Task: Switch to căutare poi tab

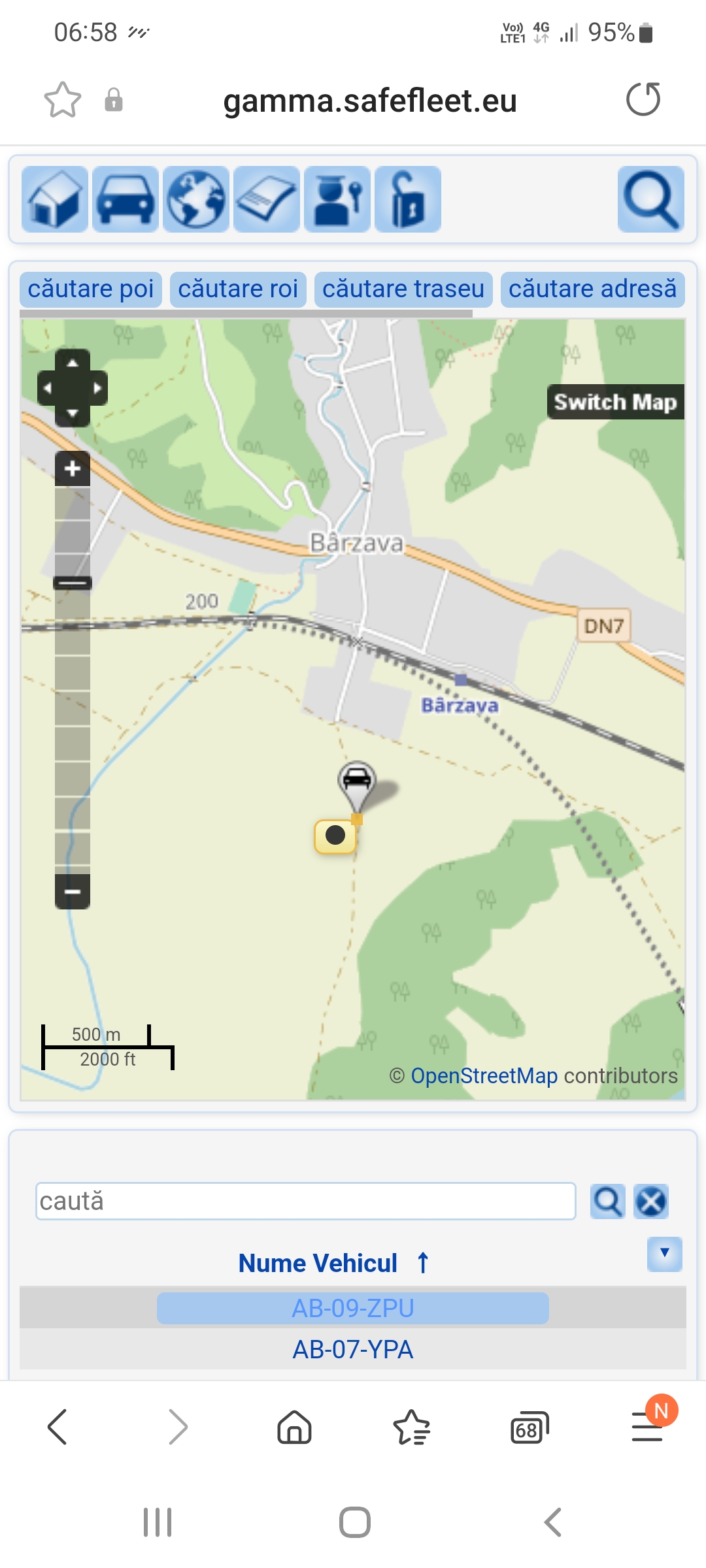Action: coord(91,289)
